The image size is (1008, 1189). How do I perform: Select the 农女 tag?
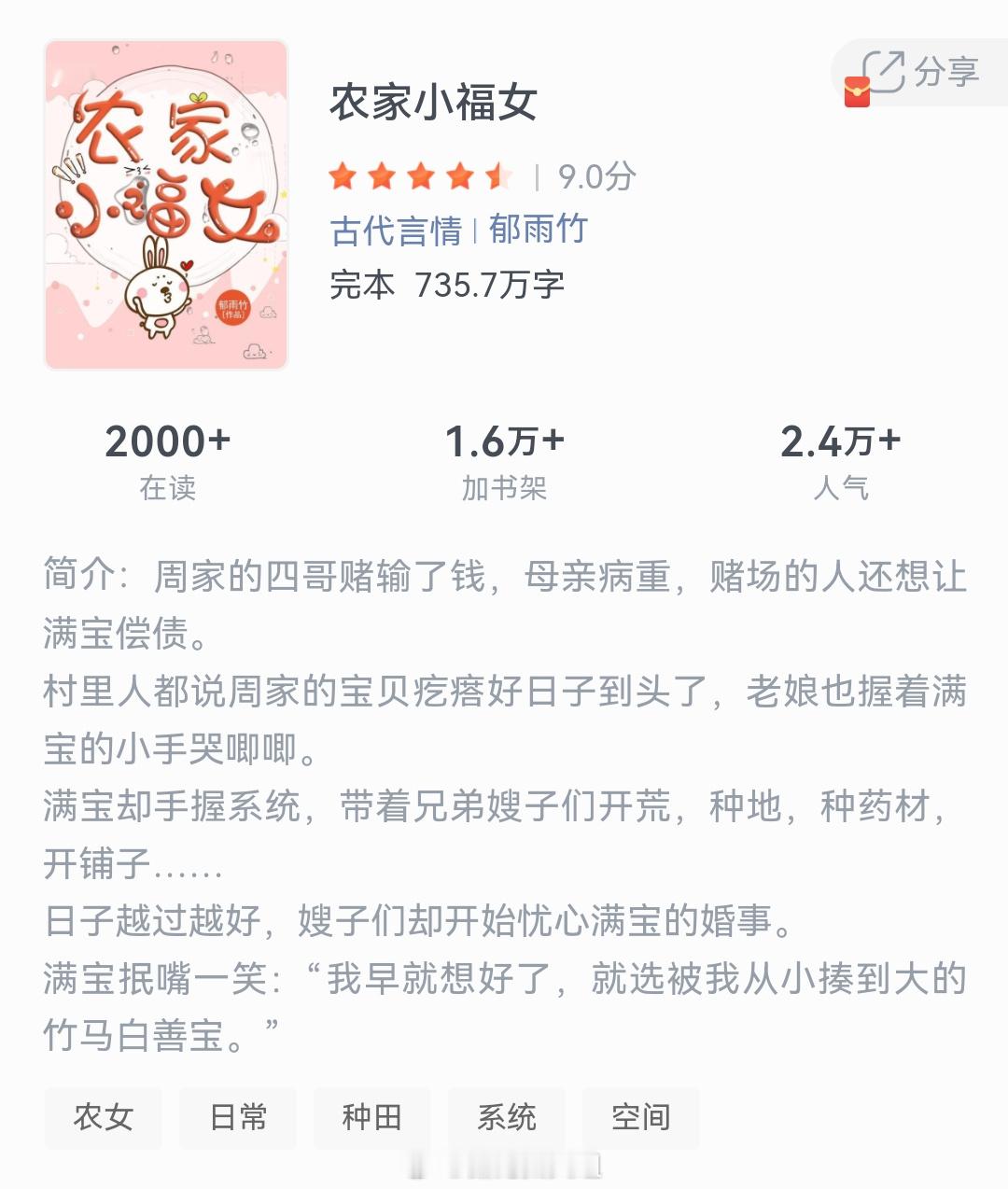103,1117
